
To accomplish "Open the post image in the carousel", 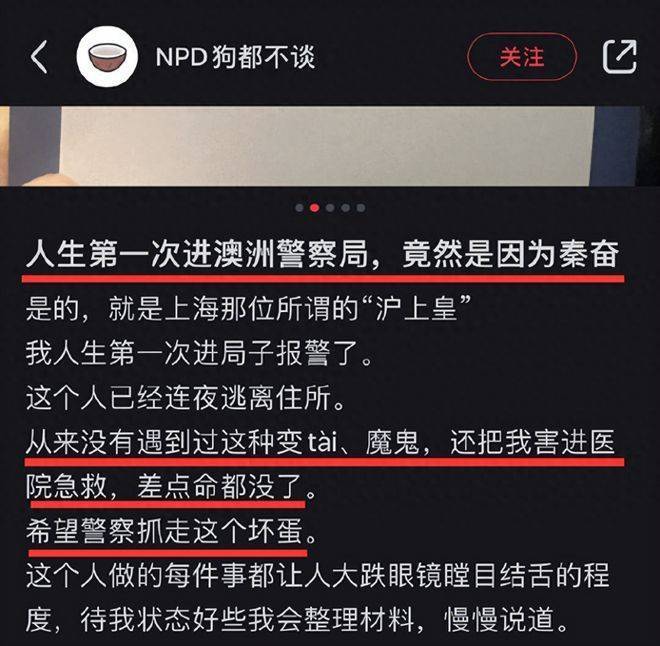I will [330, 145].
